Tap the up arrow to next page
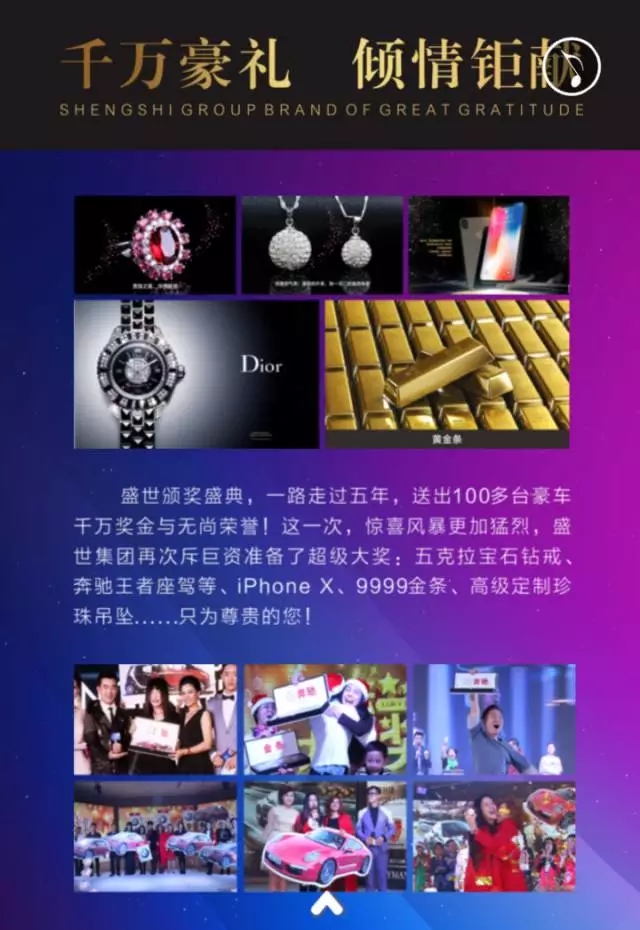This screenshot has height=930, width=640. [x=326, y=905]
